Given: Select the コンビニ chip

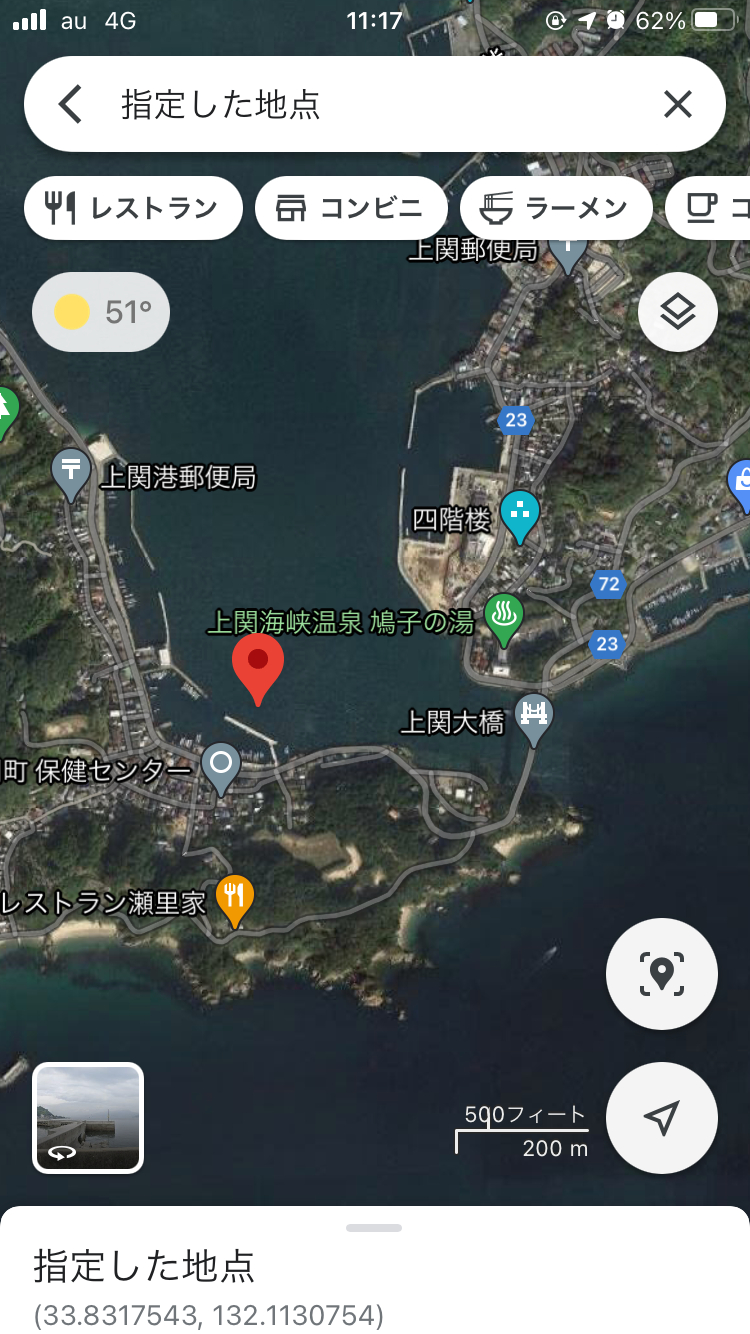Looking at the screenshot, I should point(350,208).
